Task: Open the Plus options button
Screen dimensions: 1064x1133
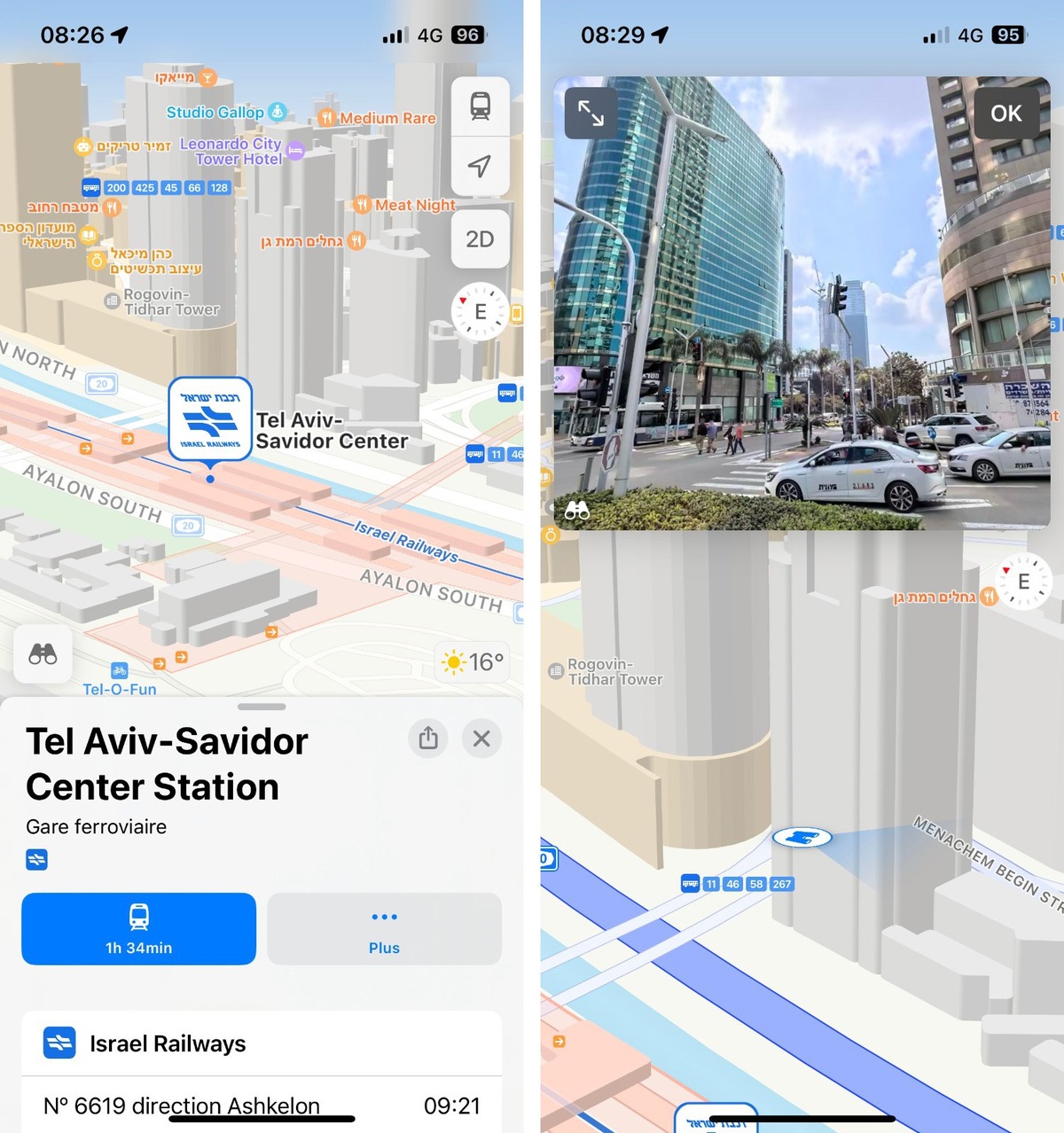Action: 384,928
